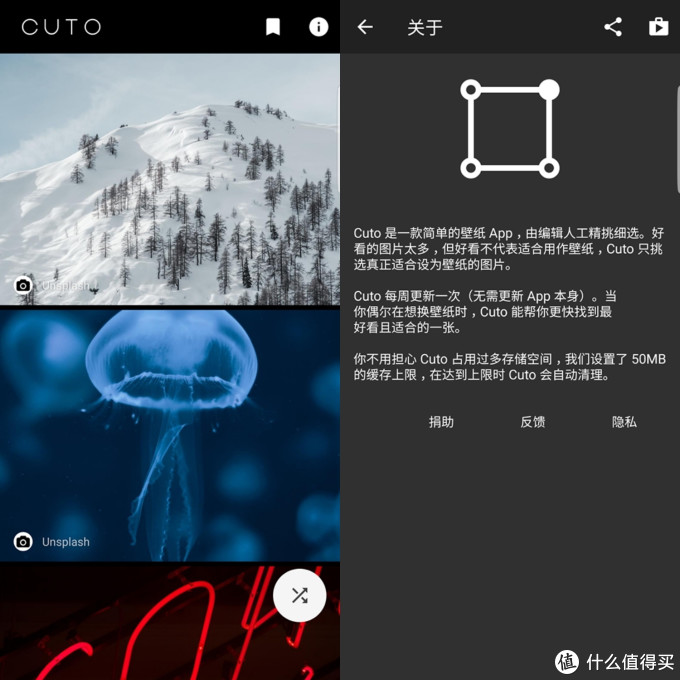The width and height of the screenshot is (680, 680).
Task: Open the app store listing icon
Action: (x=658, y=27)
